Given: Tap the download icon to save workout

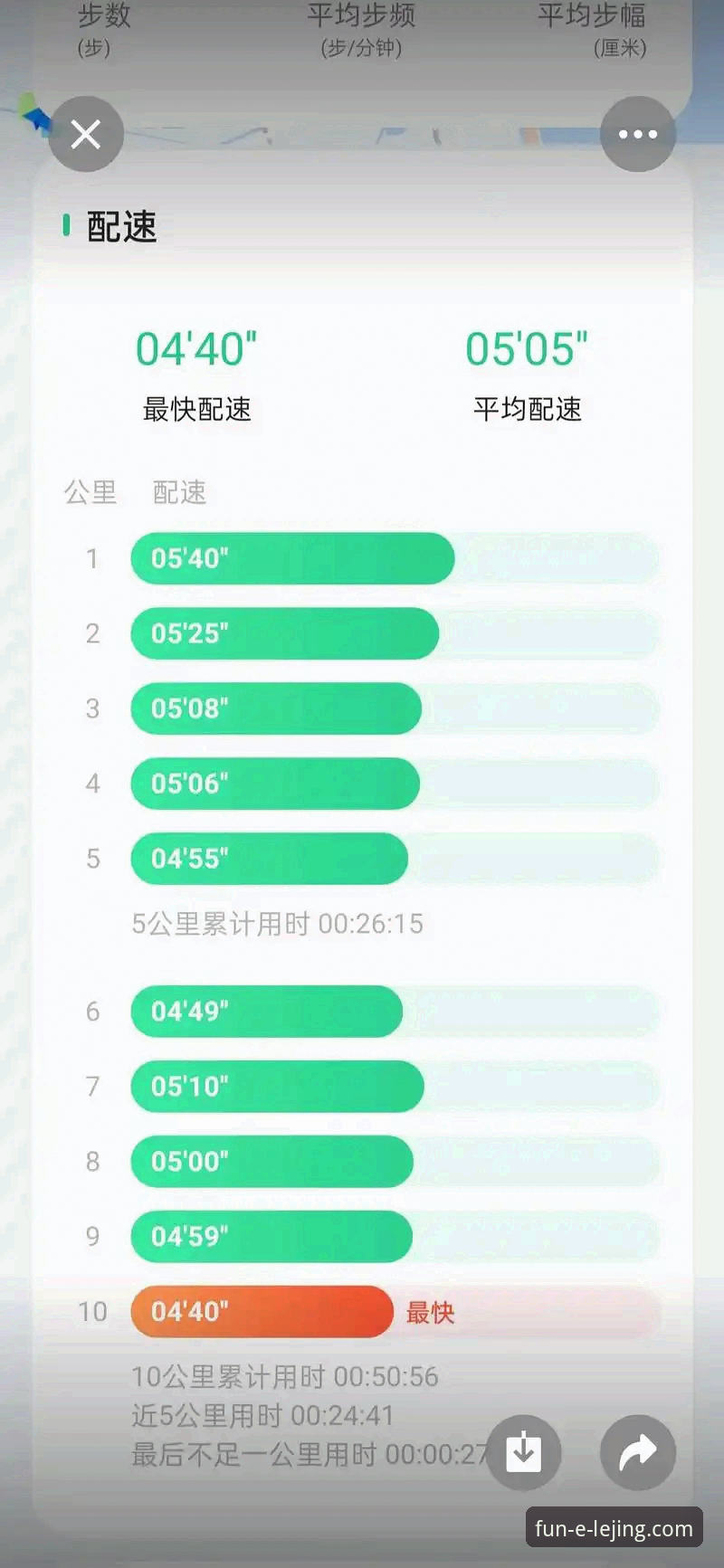Looking at the screenshot, I should (x=524, y=1452).
